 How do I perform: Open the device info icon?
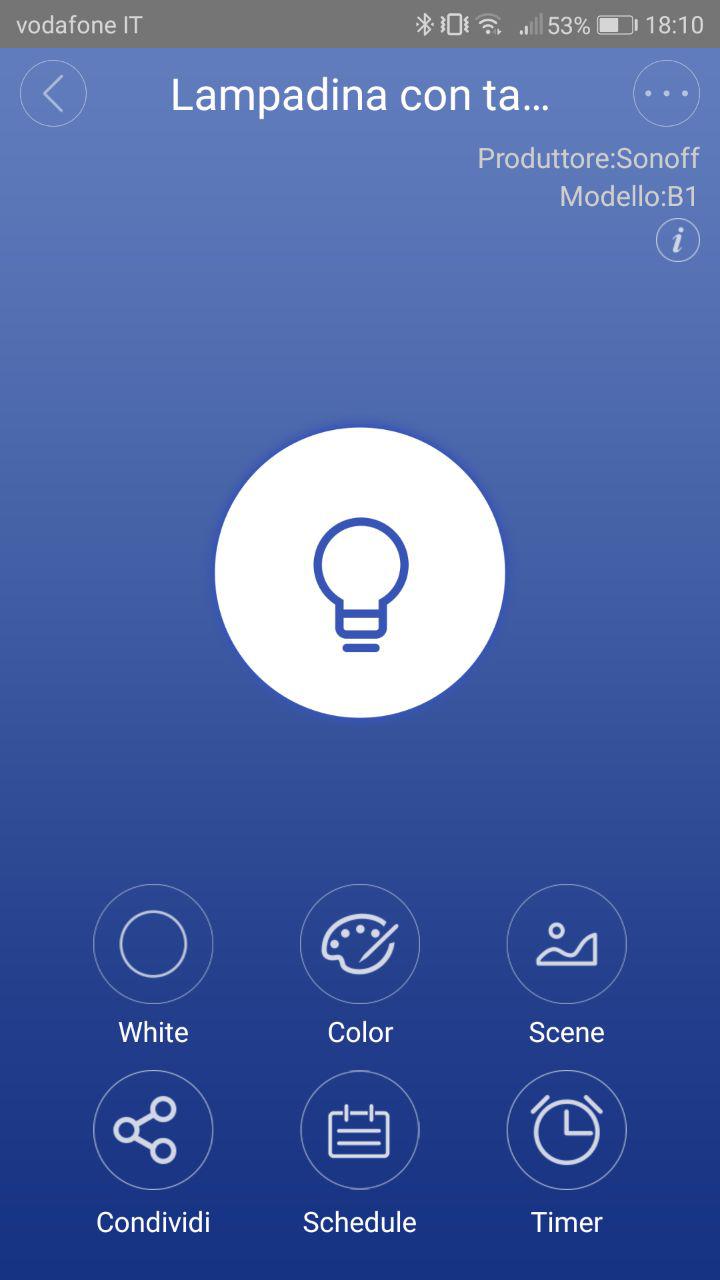(x=678, y=241)
